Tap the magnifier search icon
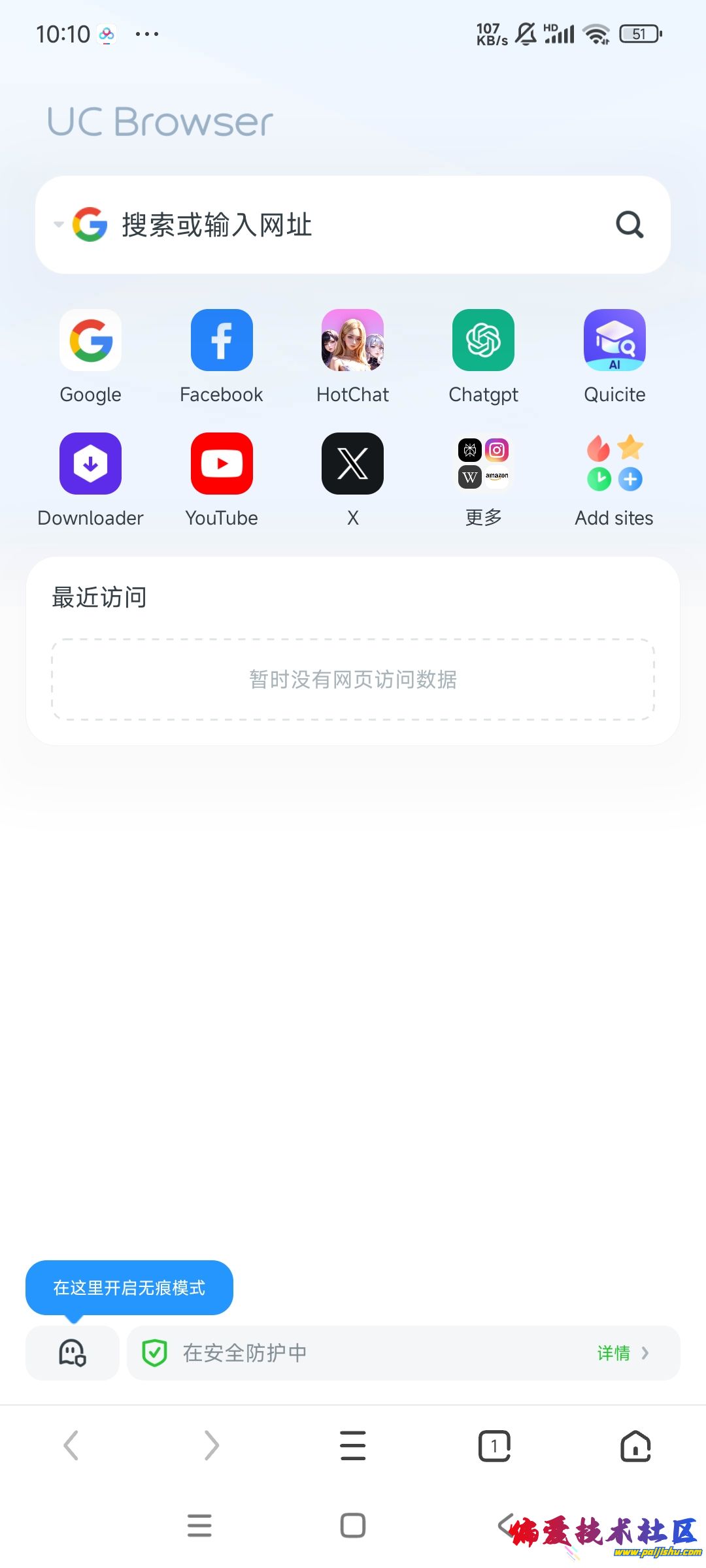 630,225
